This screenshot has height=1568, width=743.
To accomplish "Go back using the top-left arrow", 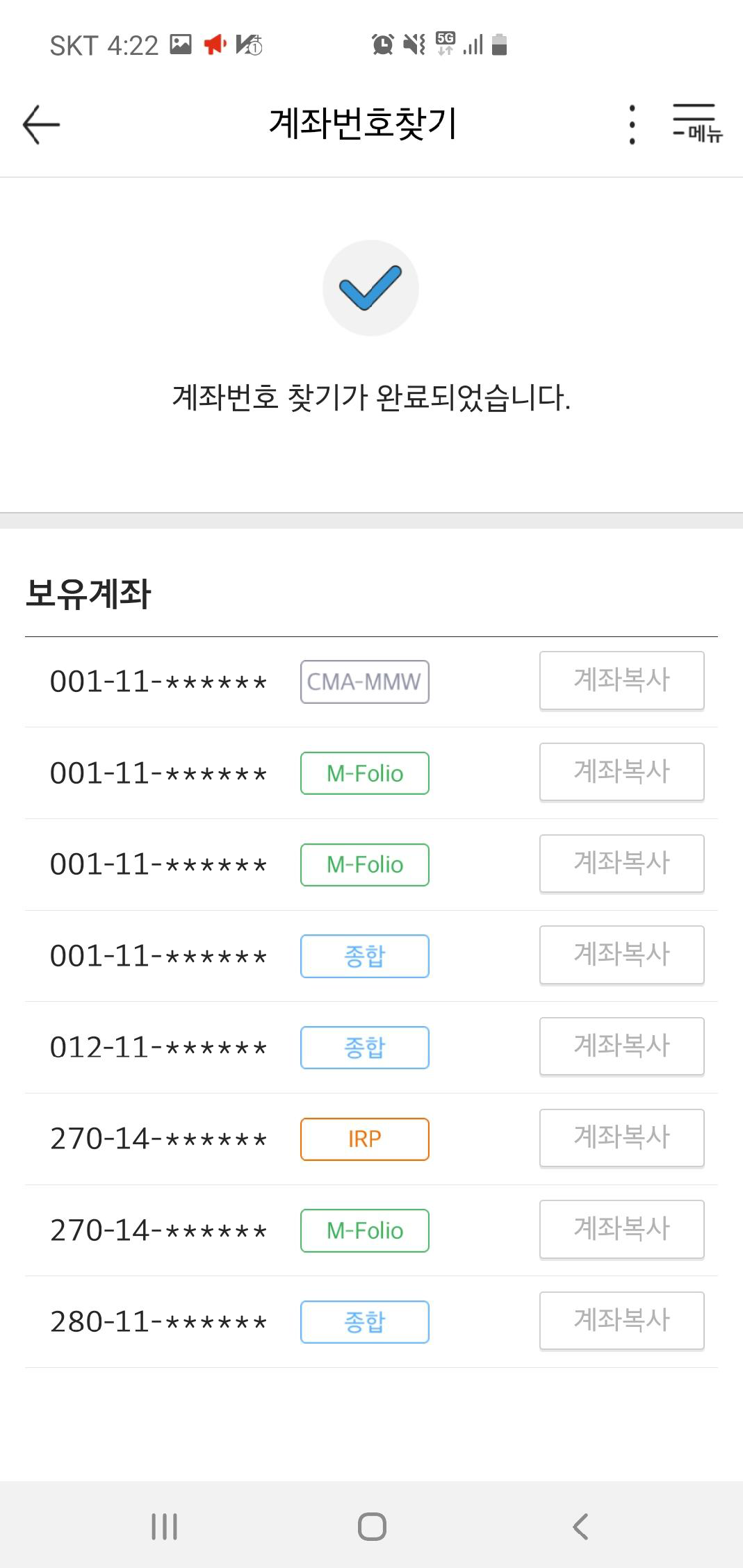I will pyautogui.click(x=41, y=124).
